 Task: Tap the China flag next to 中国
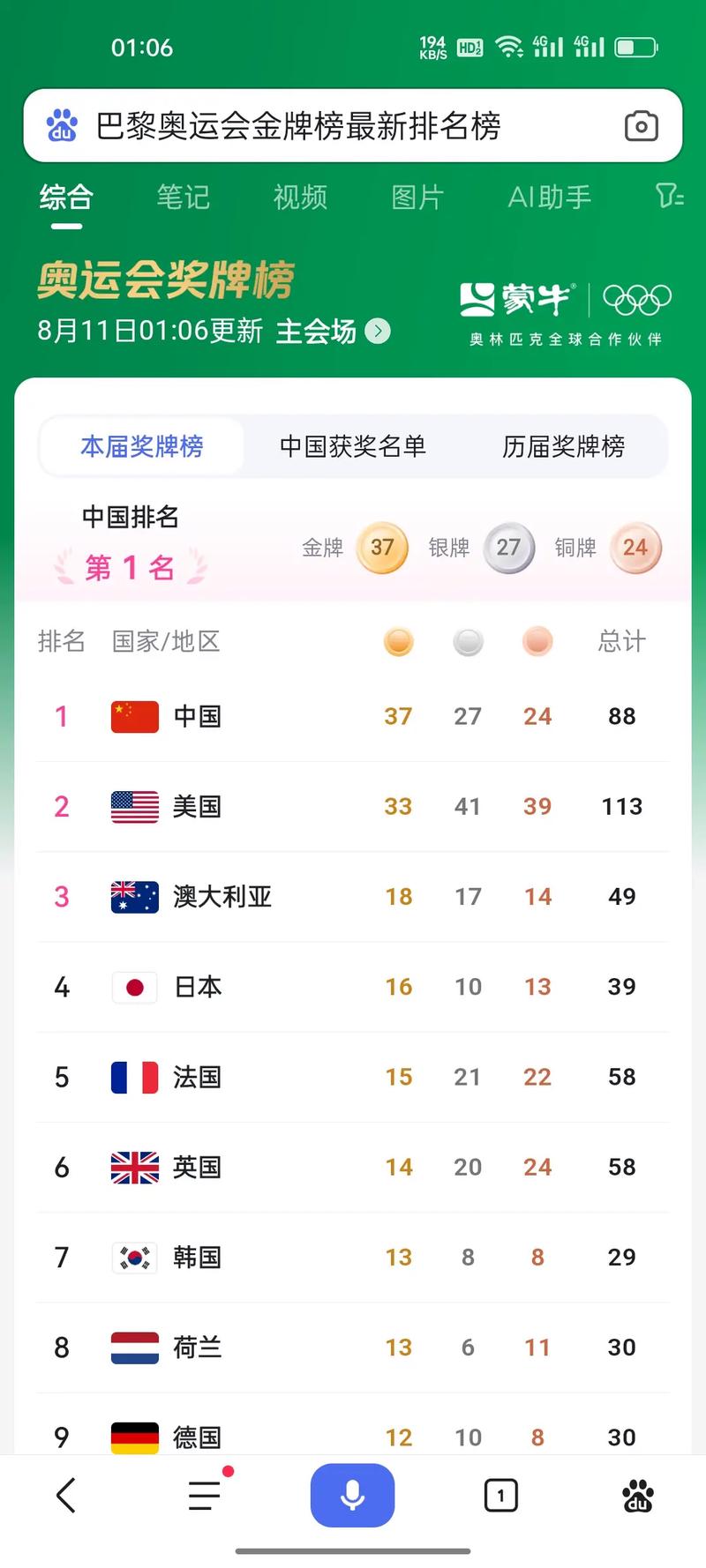tap(133, 716)
